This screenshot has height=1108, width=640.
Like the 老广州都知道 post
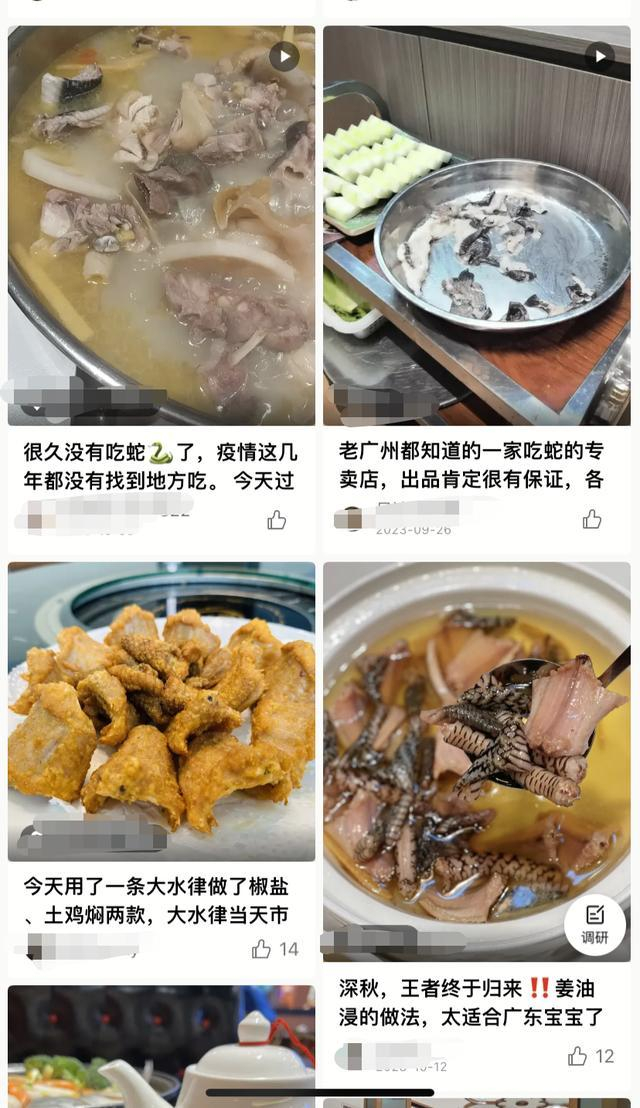point(592,519)
